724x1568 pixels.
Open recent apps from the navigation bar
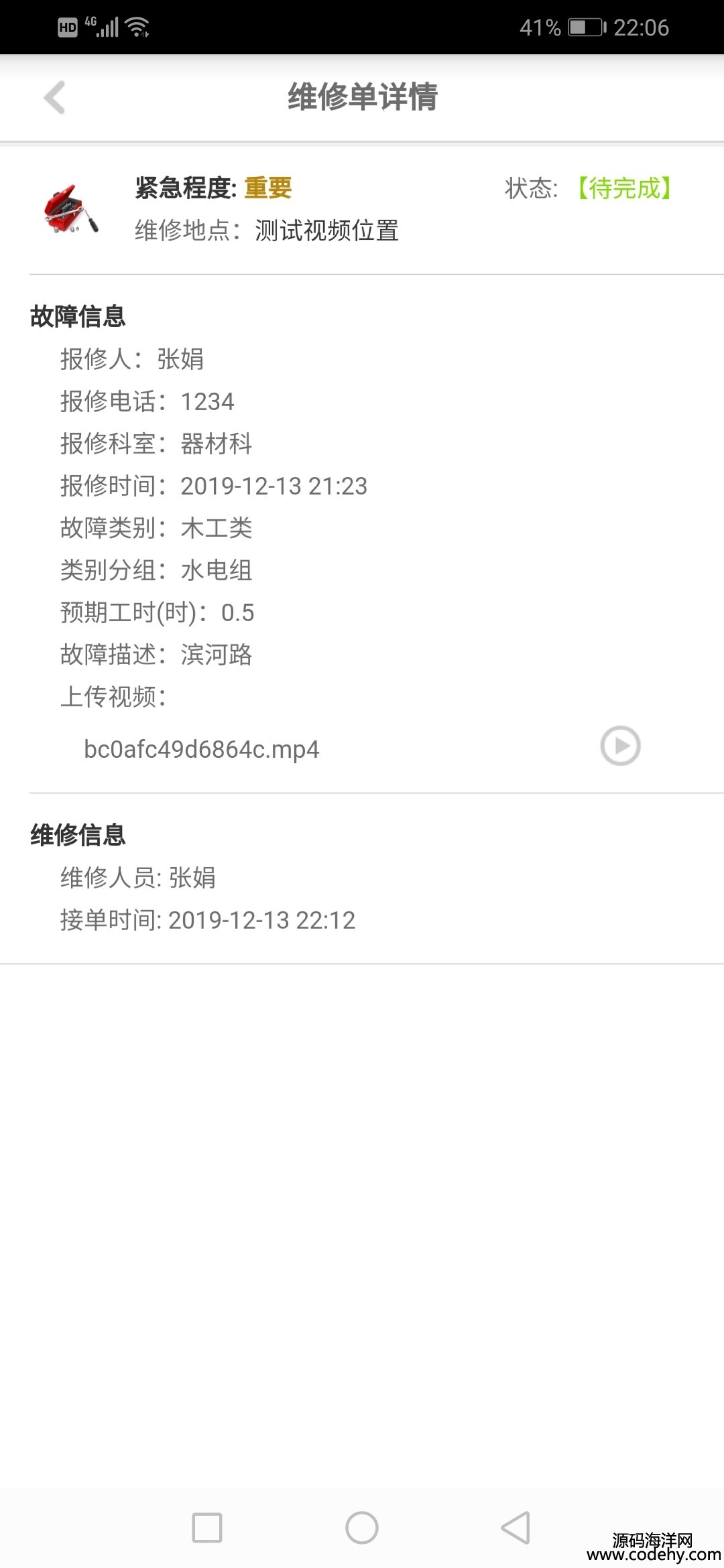[207, 1528]
